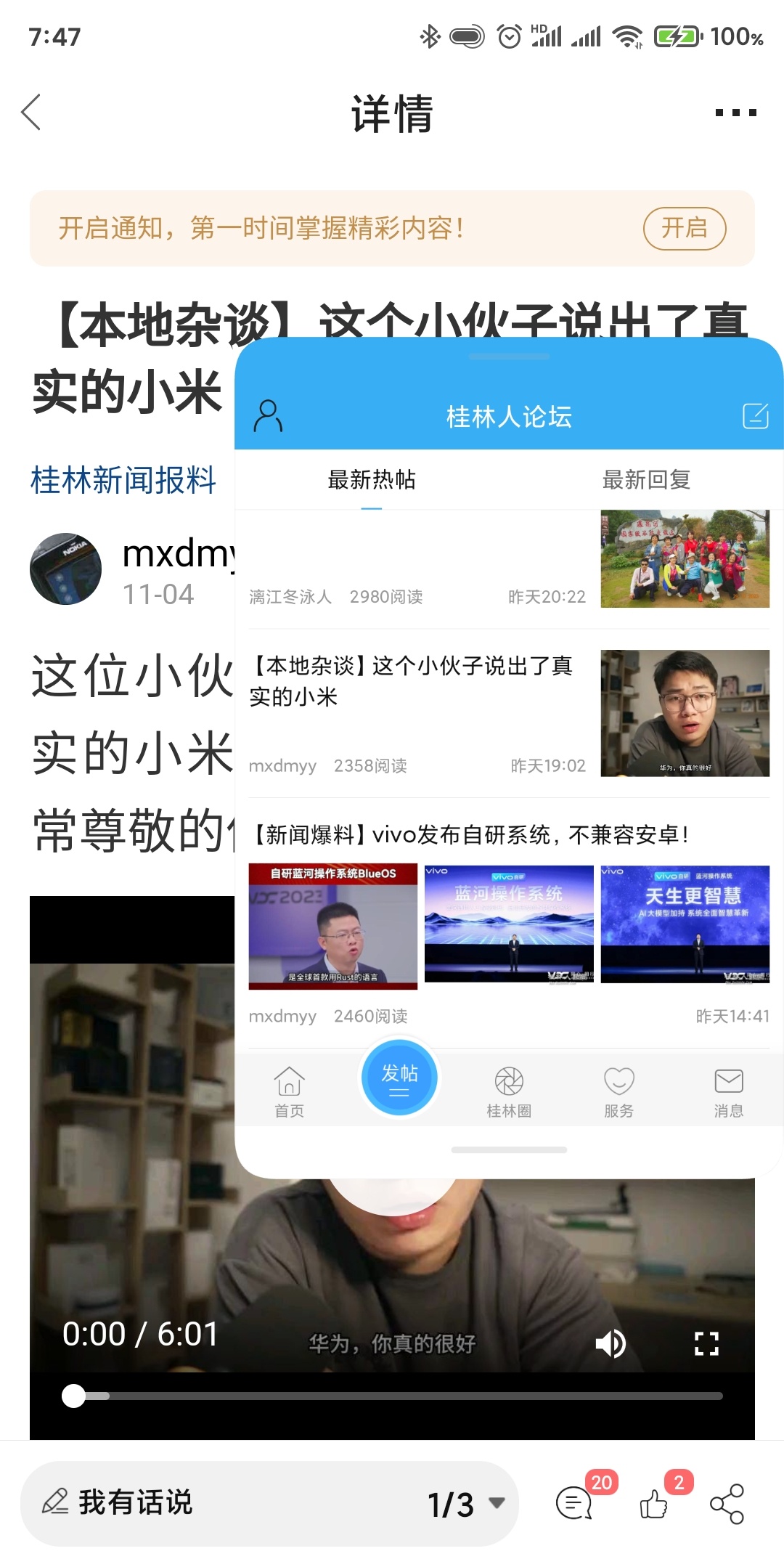
Task: Open the 服务 tab
Action: [x=618, y=1090]
